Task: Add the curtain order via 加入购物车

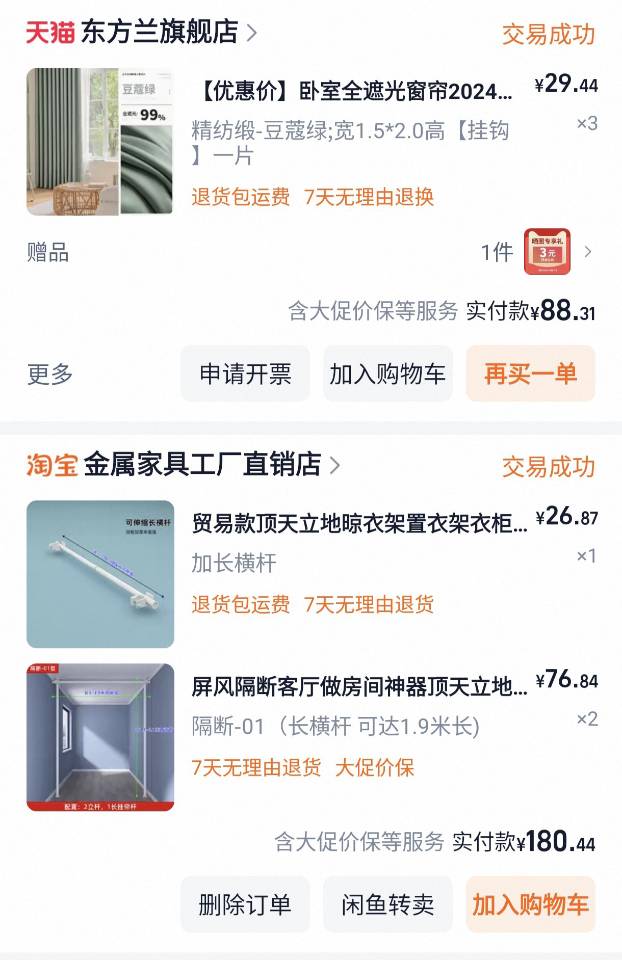Action: (388, 374)
